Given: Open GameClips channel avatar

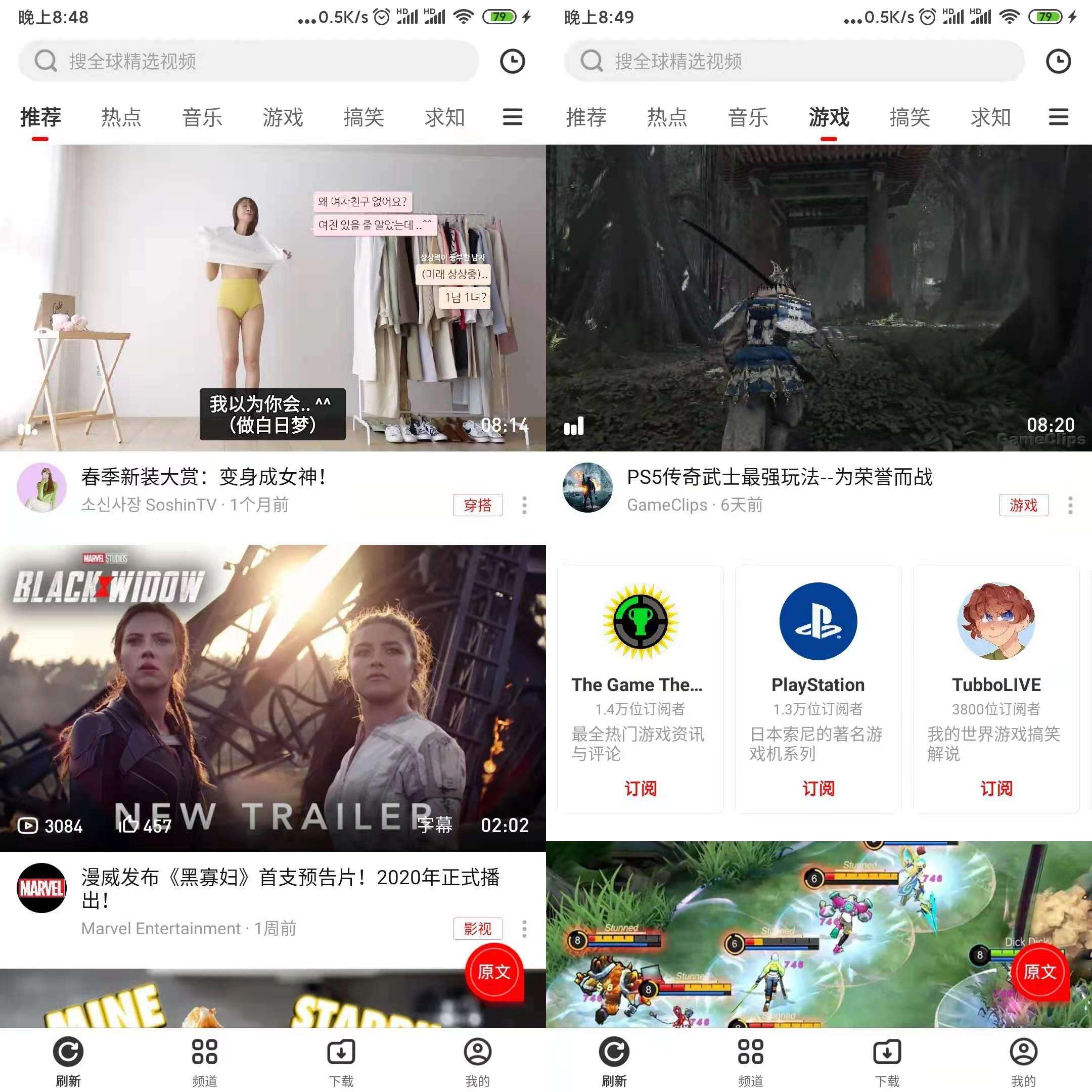Looking at the screenshot, I should [x=587, y=487].
